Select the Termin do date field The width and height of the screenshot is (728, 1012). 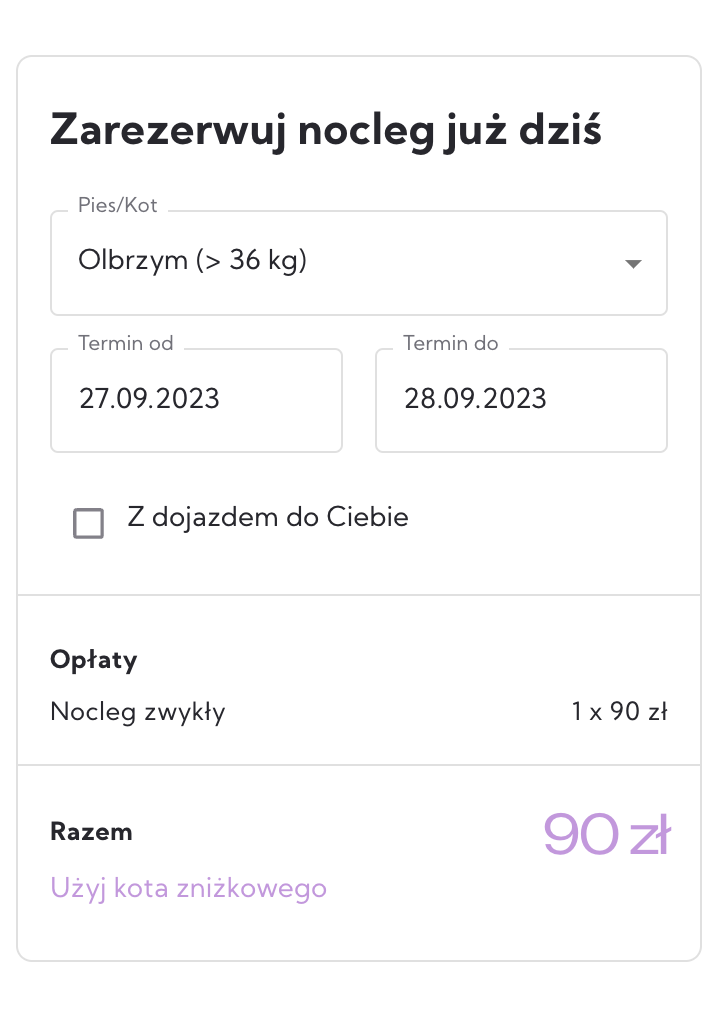(520, 400)
